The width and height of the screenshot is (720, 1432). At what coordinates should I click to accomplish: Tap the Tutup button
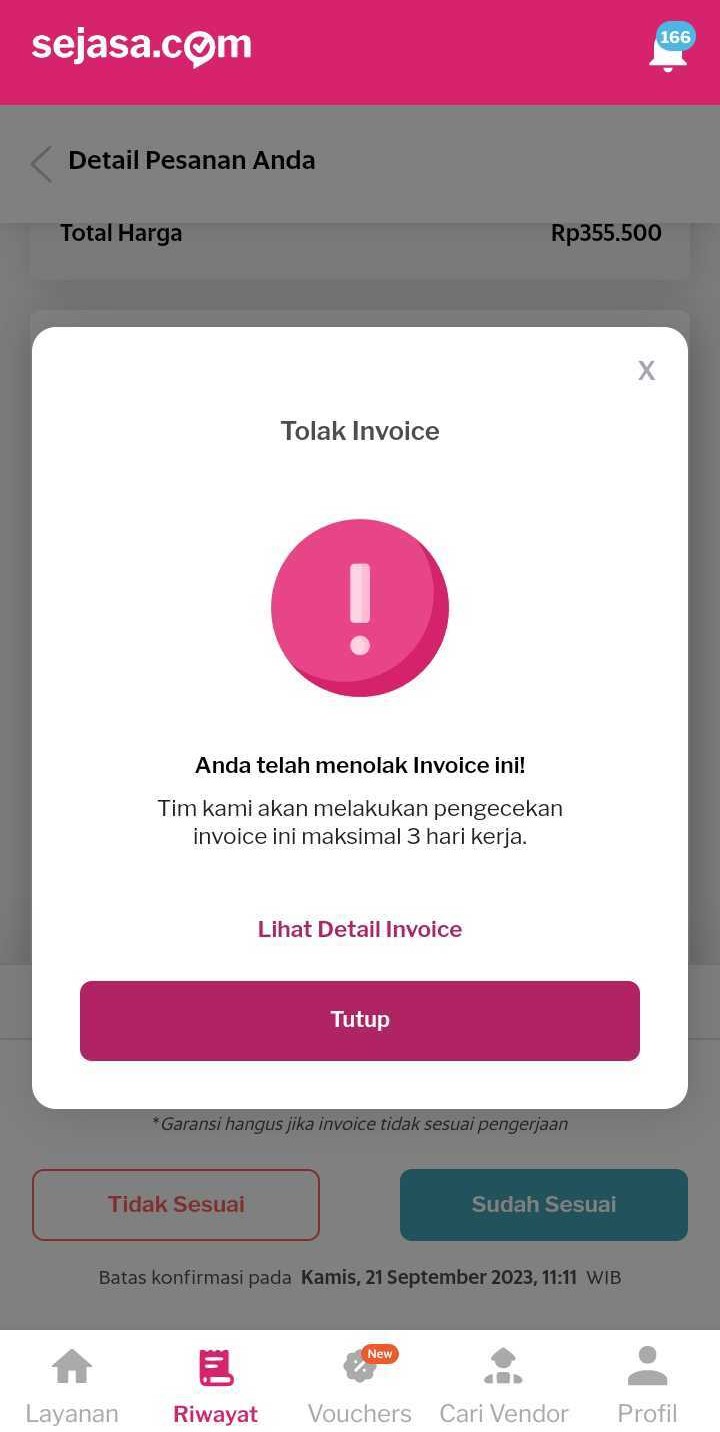coord(360,1020)
